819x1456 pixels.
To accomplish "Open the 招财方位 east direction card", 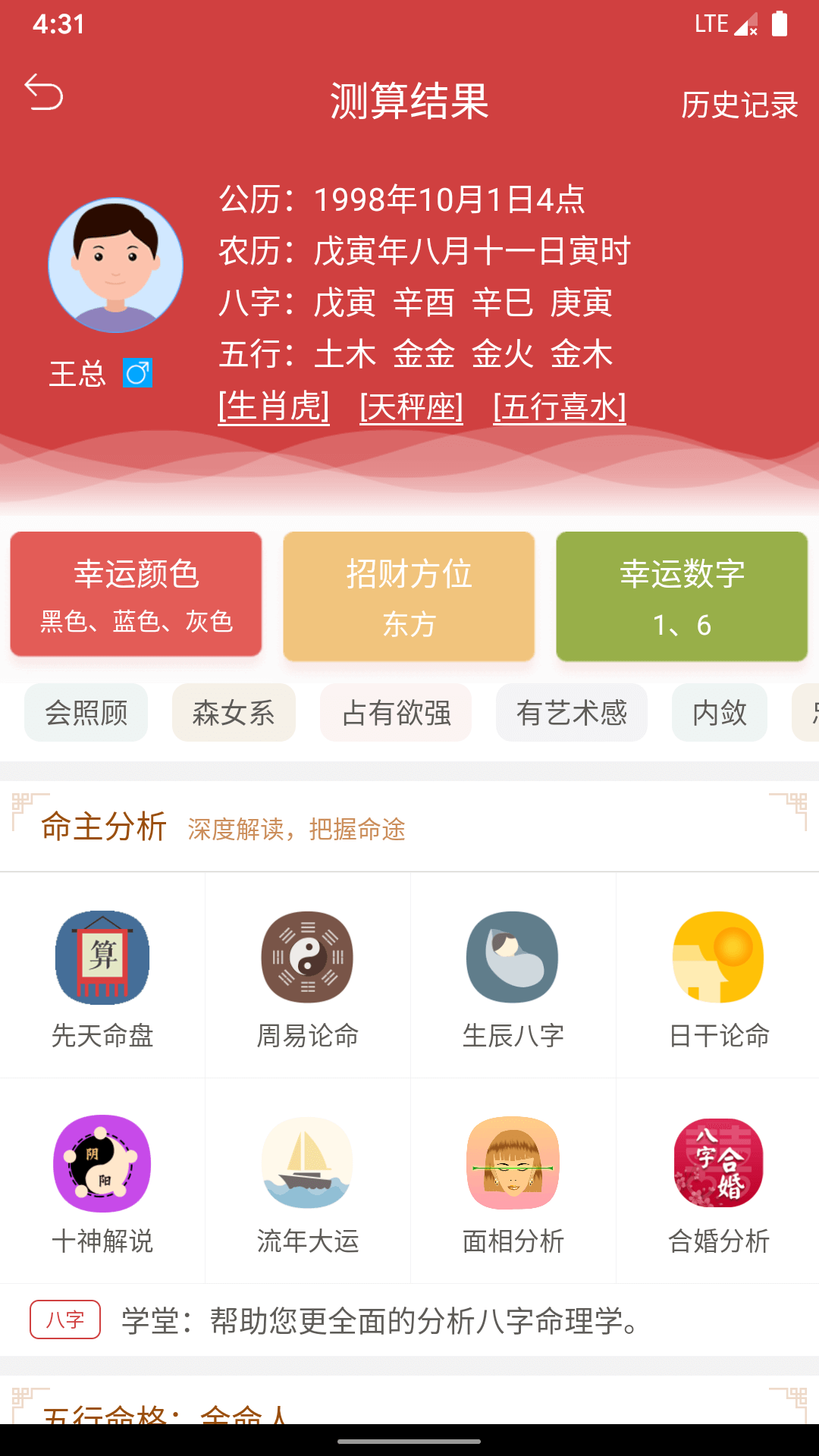I will click(x=409, y=596).
